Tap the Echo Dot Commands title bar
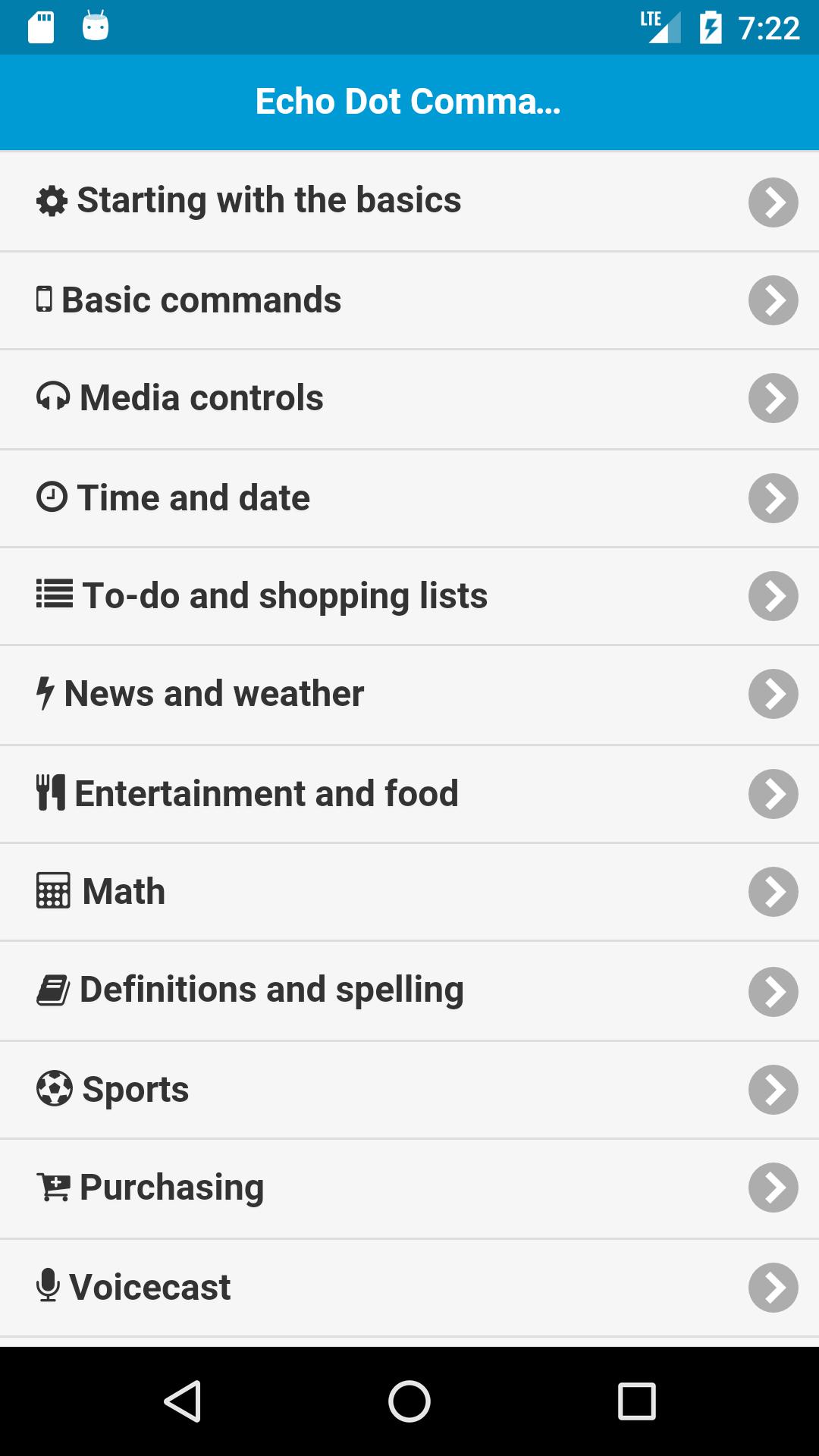 [x=409, y=101]
